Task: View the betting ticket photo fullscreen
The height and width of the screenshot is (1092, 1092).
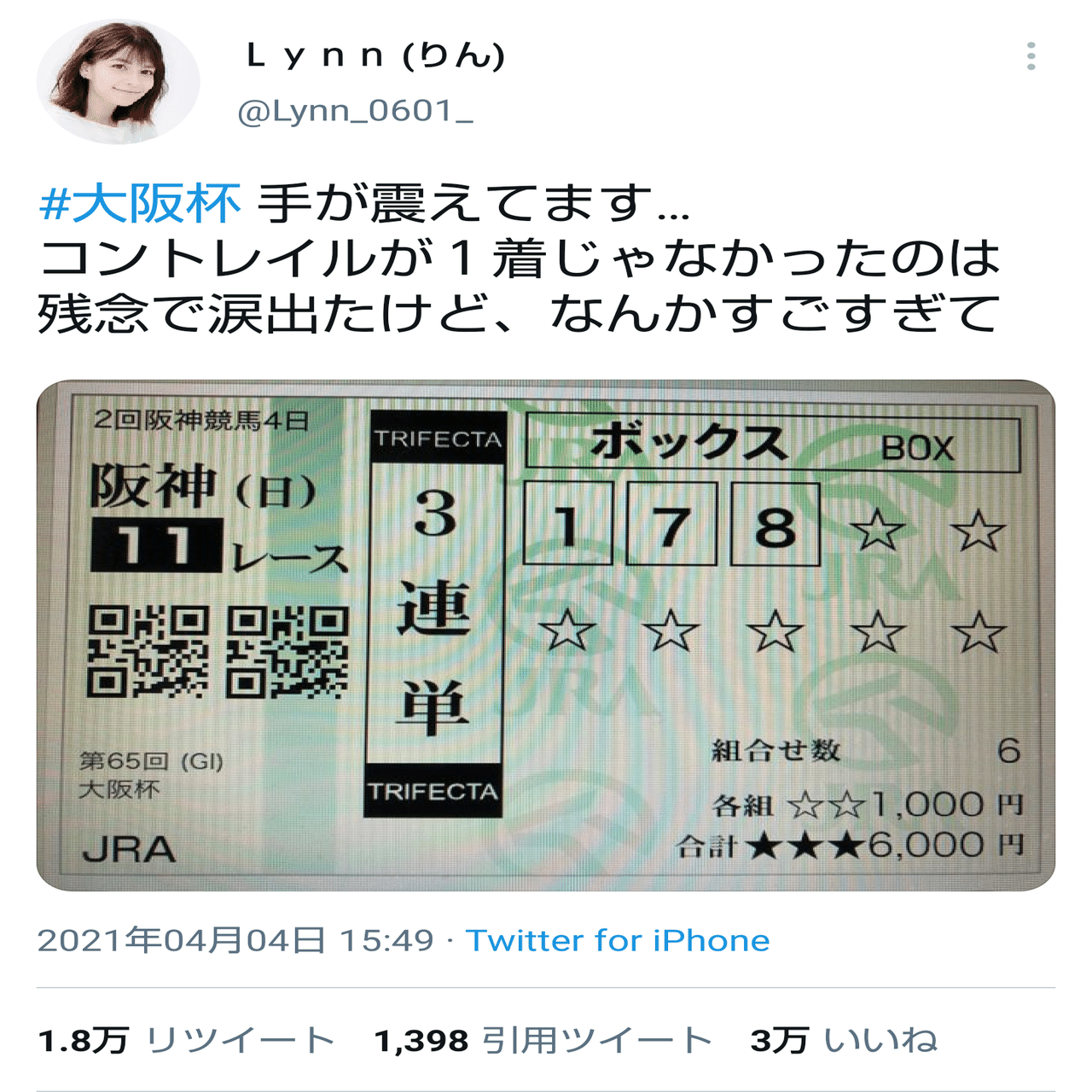Action: click(x=546, y=636)
